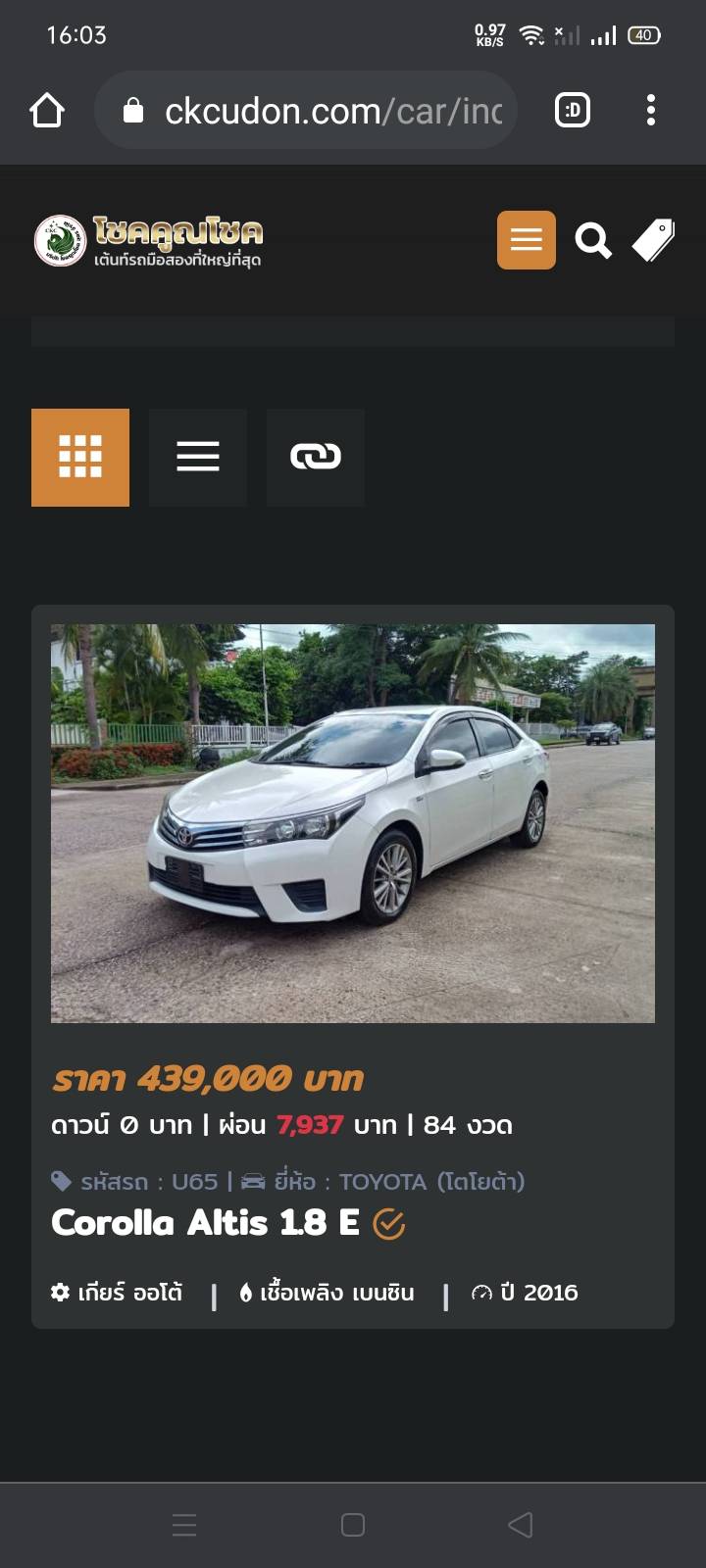Go back with system back button

(x=521, y=1525)
